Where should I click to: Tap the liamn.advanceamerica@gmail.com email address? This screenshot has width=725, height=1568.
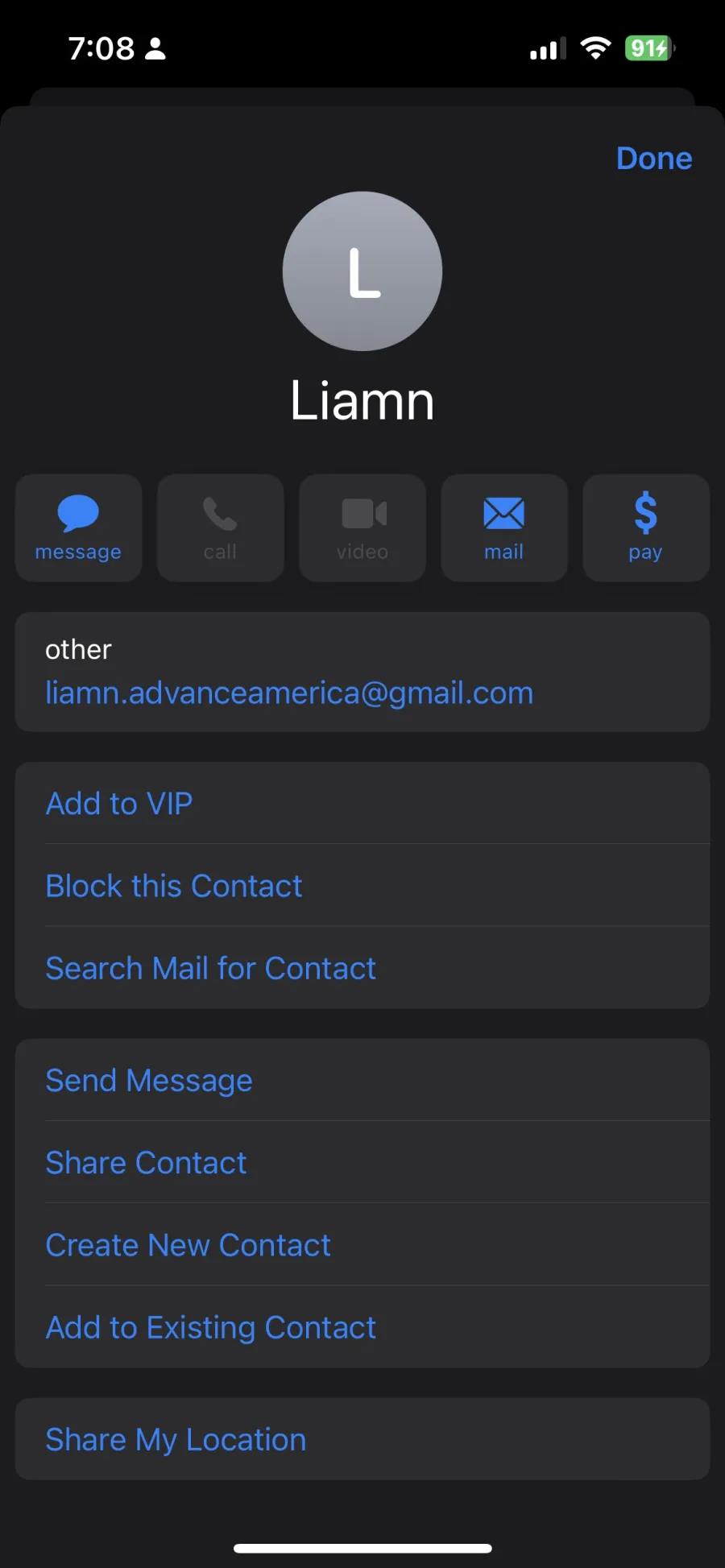(x=289, y=693)
